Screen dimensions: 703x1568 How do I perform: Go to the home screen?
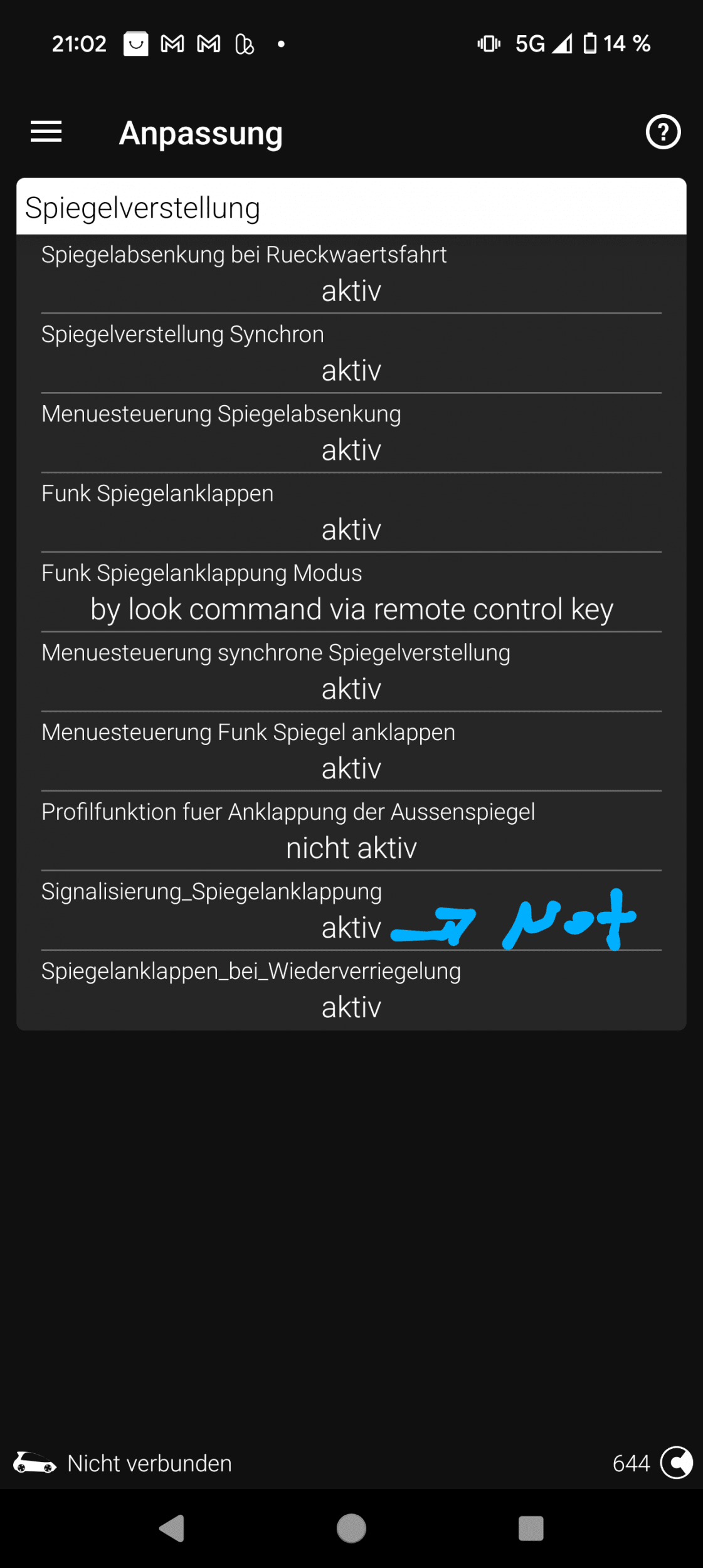coord(351,1528)
